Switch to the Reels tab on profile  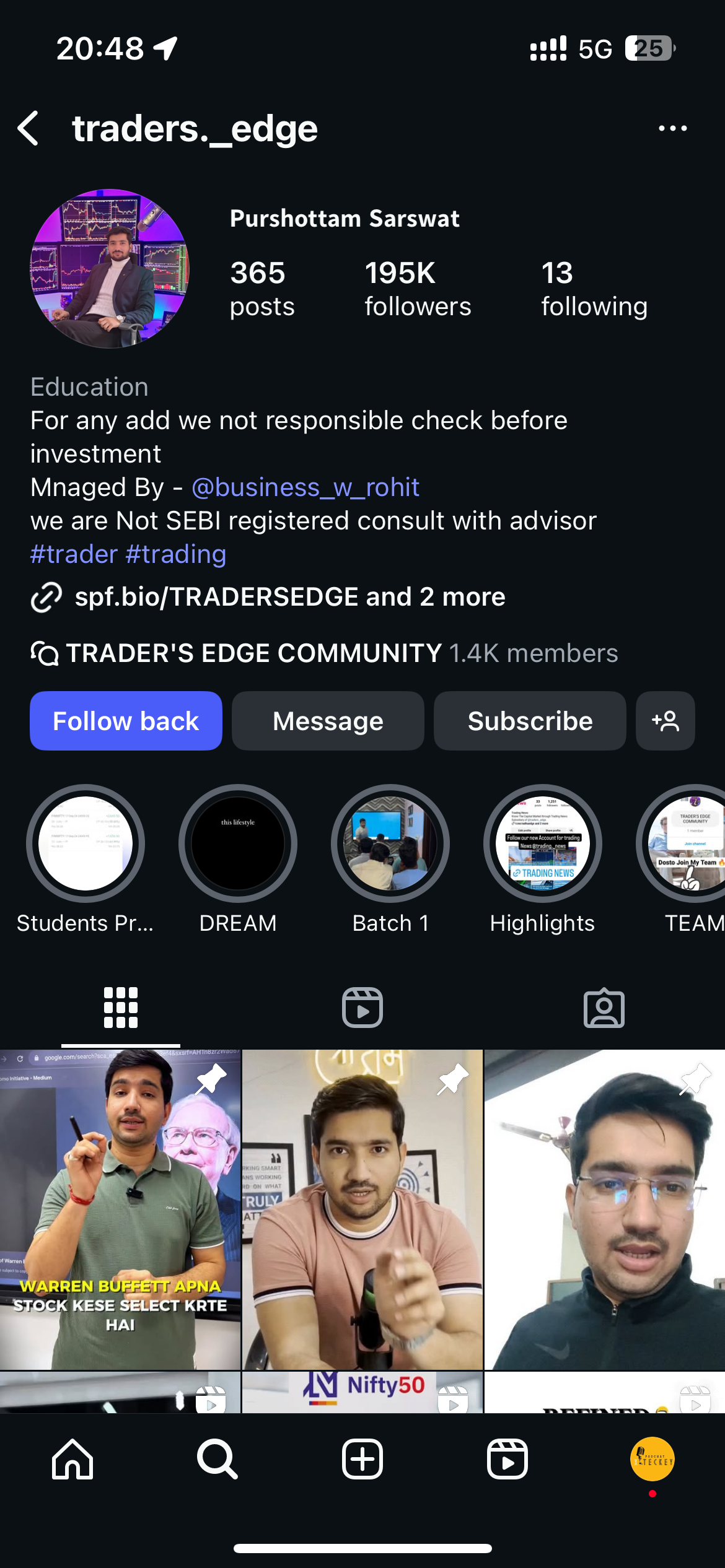coord(362,1008)
